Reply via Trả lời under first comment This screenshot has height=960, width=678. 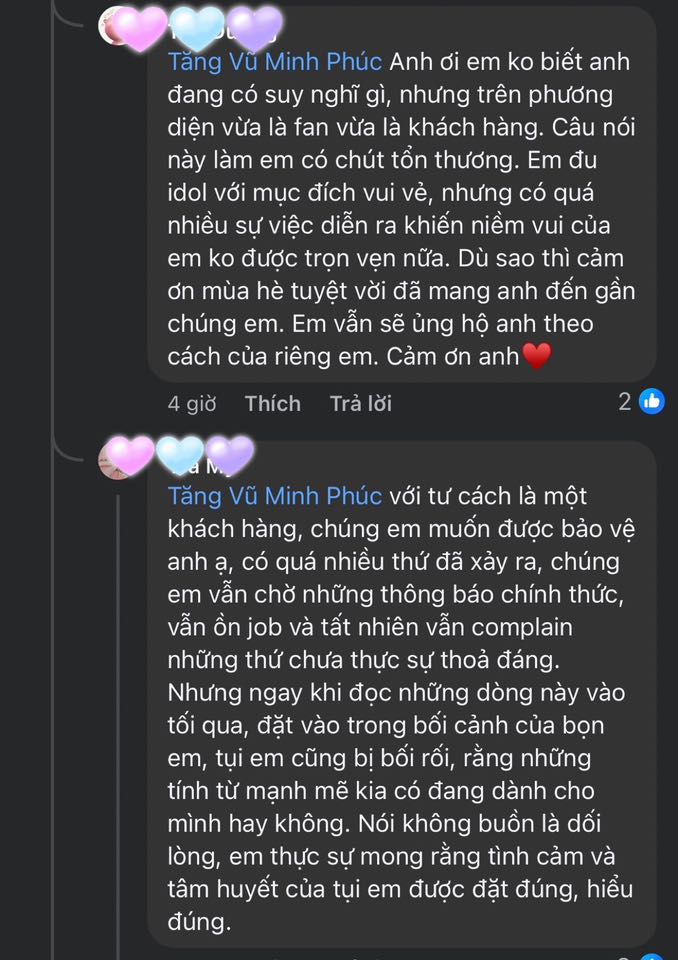361,404
